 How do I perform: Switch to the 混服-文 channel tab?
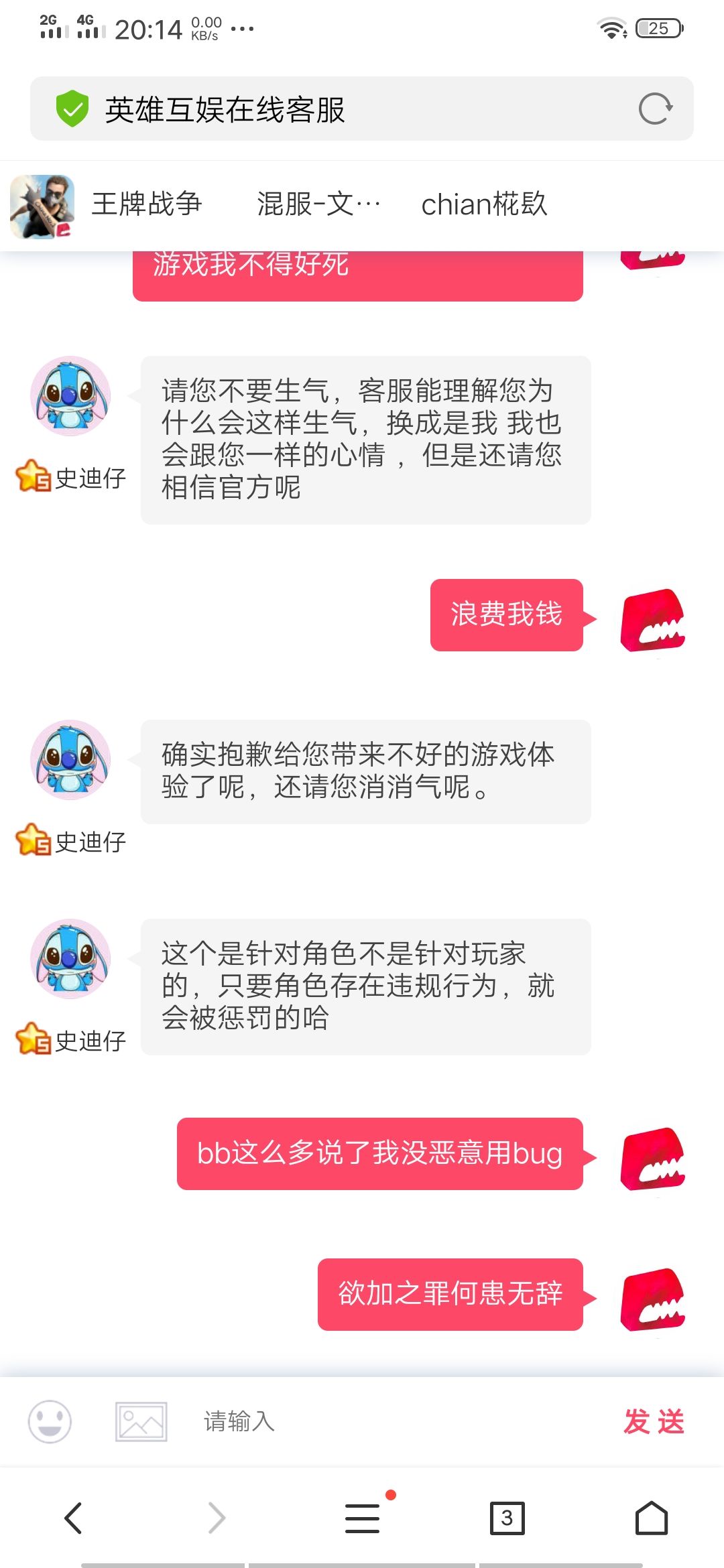[x=318, y=204]
